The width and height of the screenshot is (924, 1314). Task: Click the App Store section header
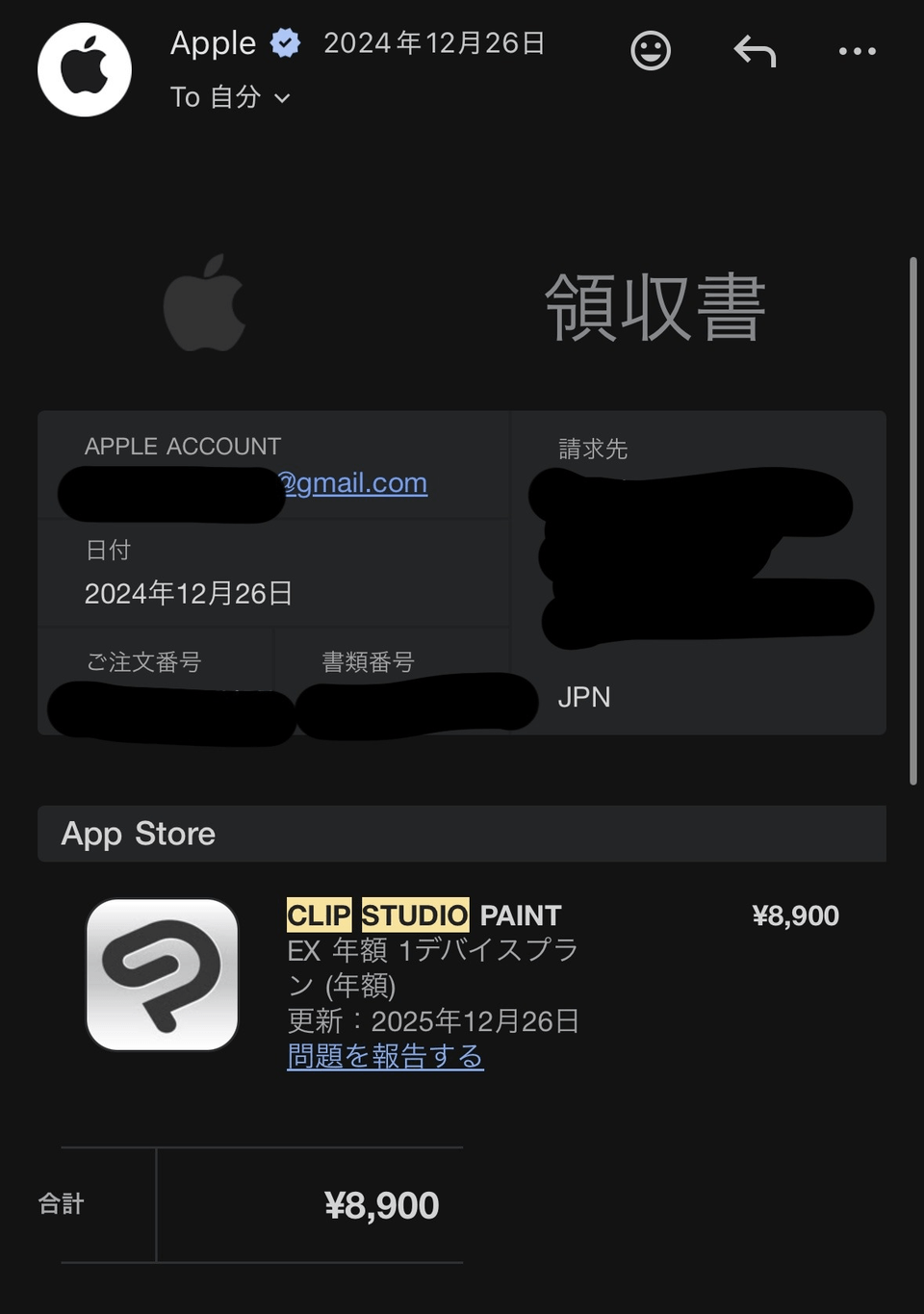[x=138, y=834]
